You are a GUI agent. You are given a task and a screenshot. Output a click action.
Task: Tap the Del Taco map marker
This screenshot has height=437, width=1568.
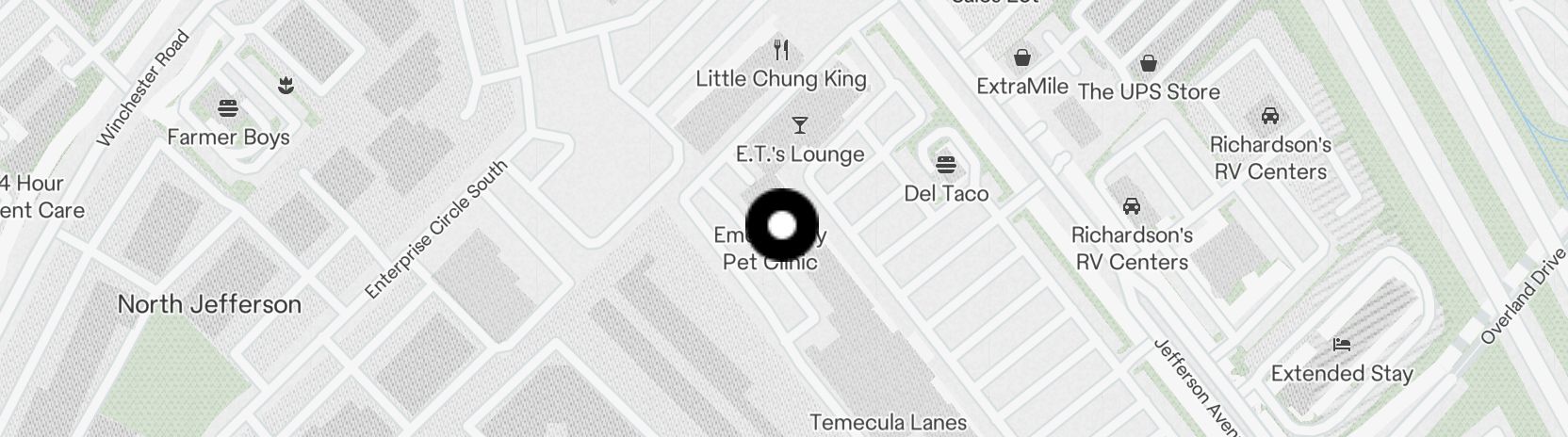click(946, 167)
